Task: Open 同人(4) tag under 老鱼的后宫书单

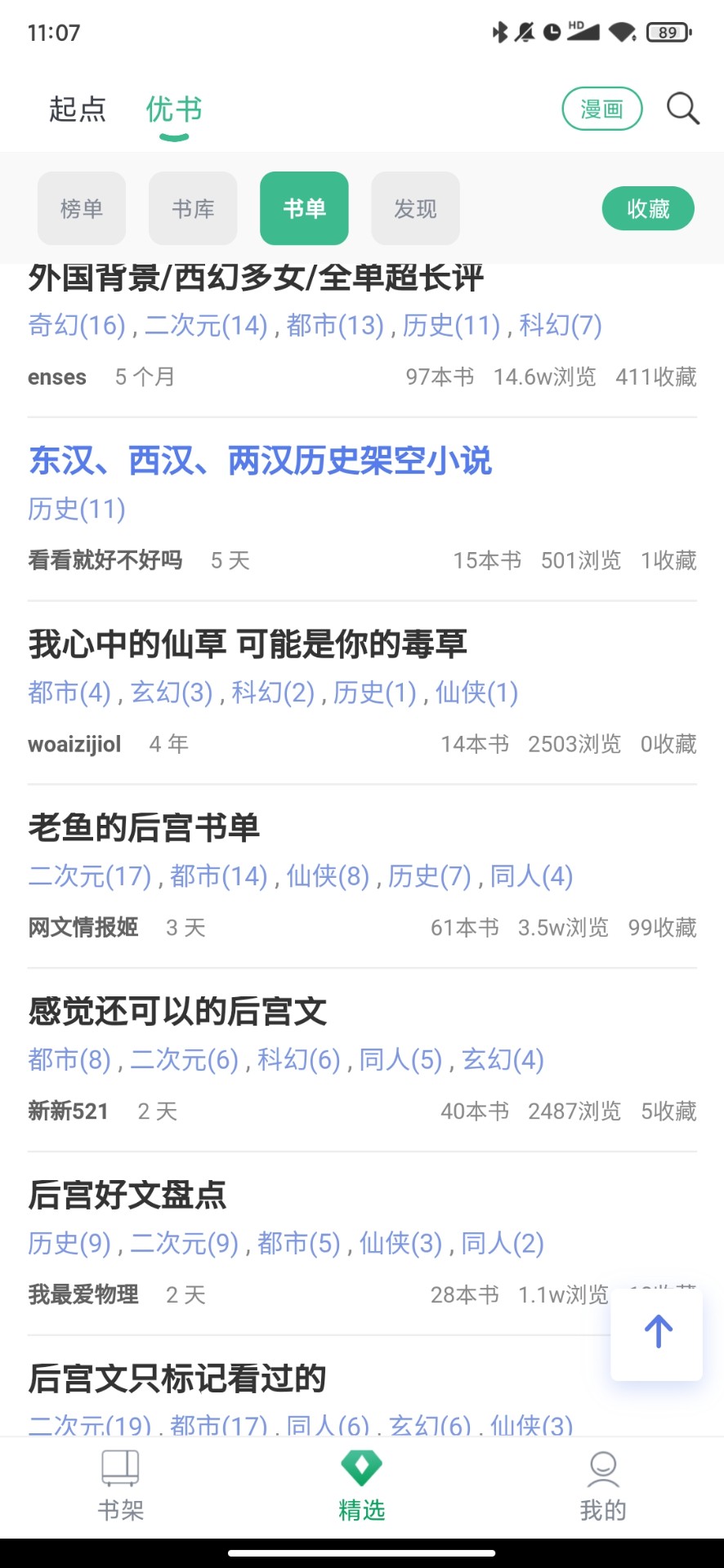Action: pyautogui.click(x=530, y=875)
